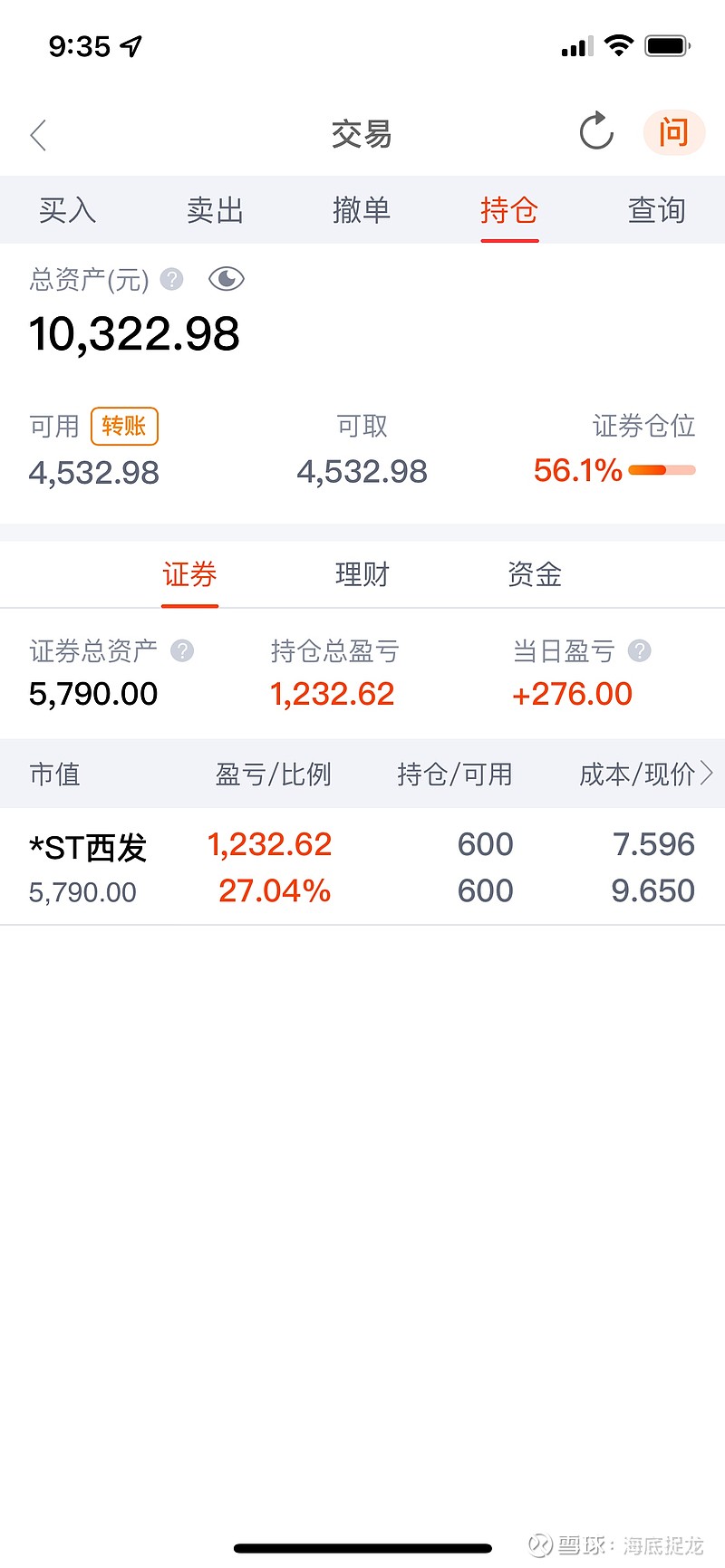Tap the 转账 transfer button
The height and width of the screenshot is (1568, 725).
tap(124, 426)
